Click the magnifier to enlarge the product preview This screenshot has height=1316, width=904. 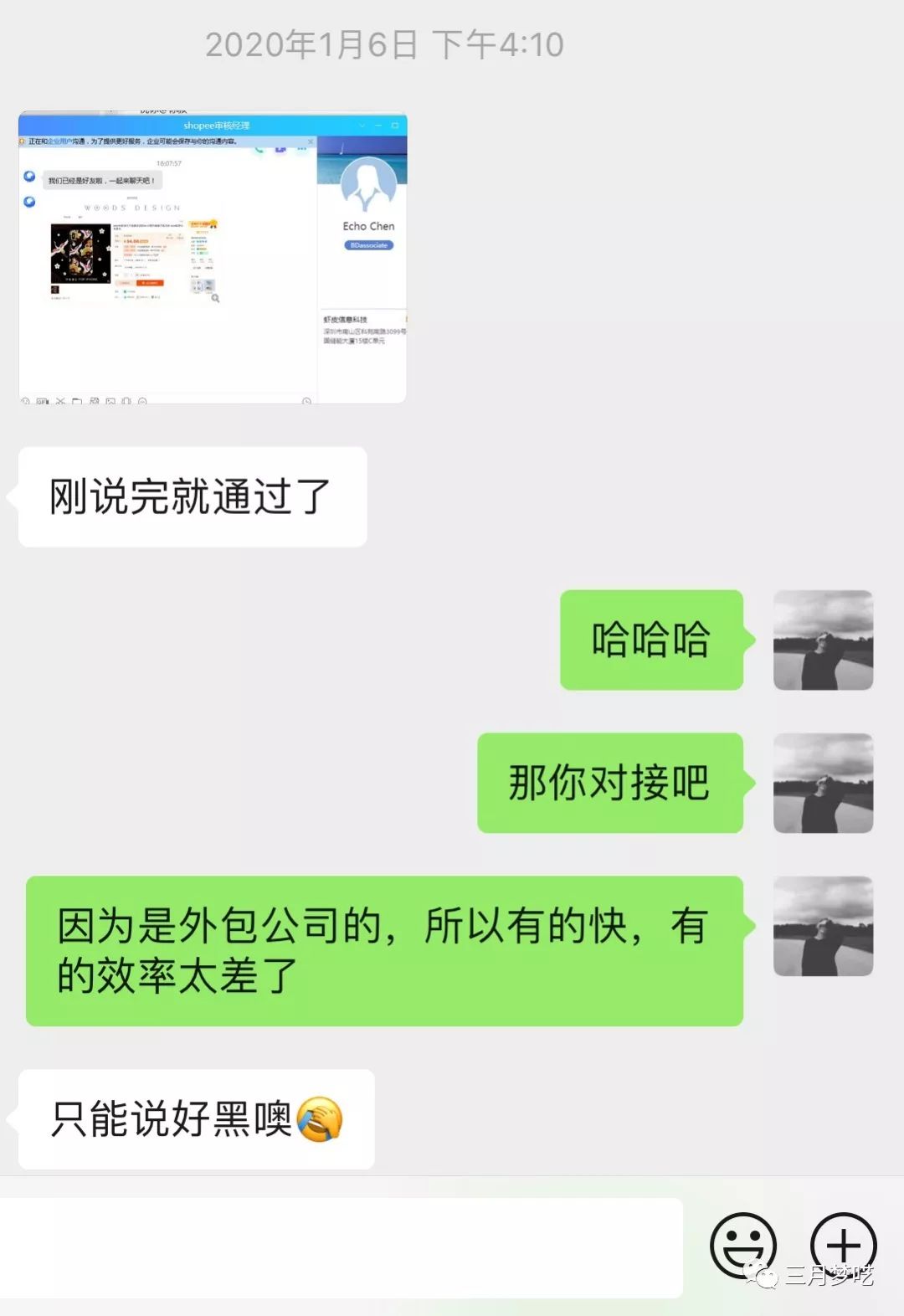[x=216, y=298]
